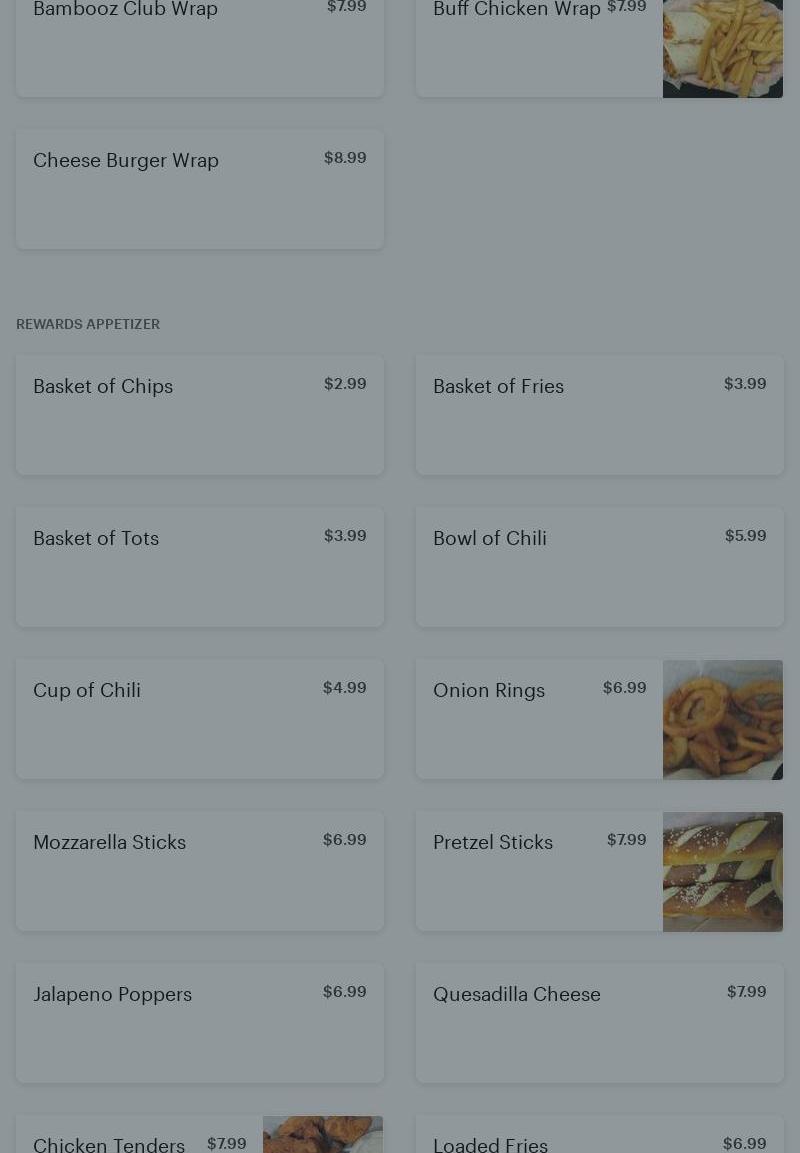
Task: Tap the Basket of Tots card
Action: coord(199,567)
